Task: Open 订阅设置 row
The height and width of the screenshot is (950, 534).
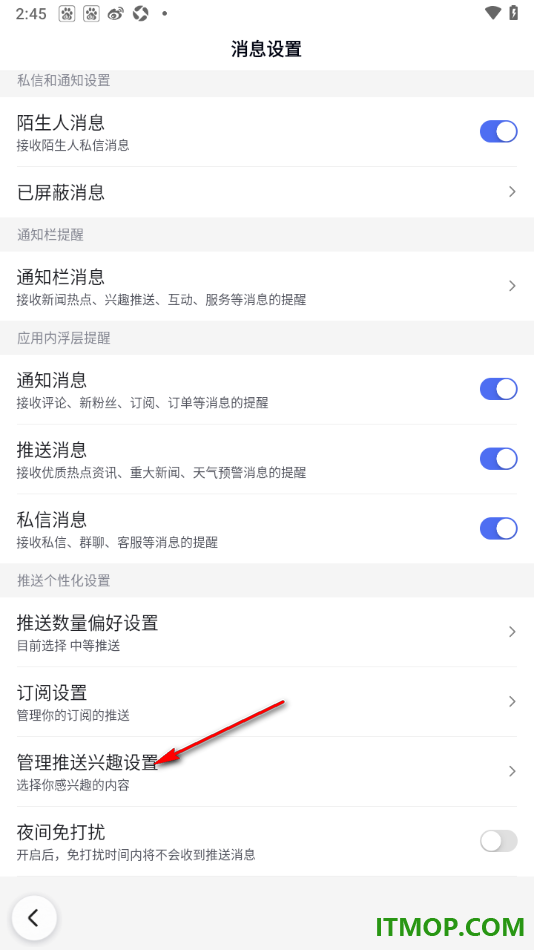Action: coord(267,702)
